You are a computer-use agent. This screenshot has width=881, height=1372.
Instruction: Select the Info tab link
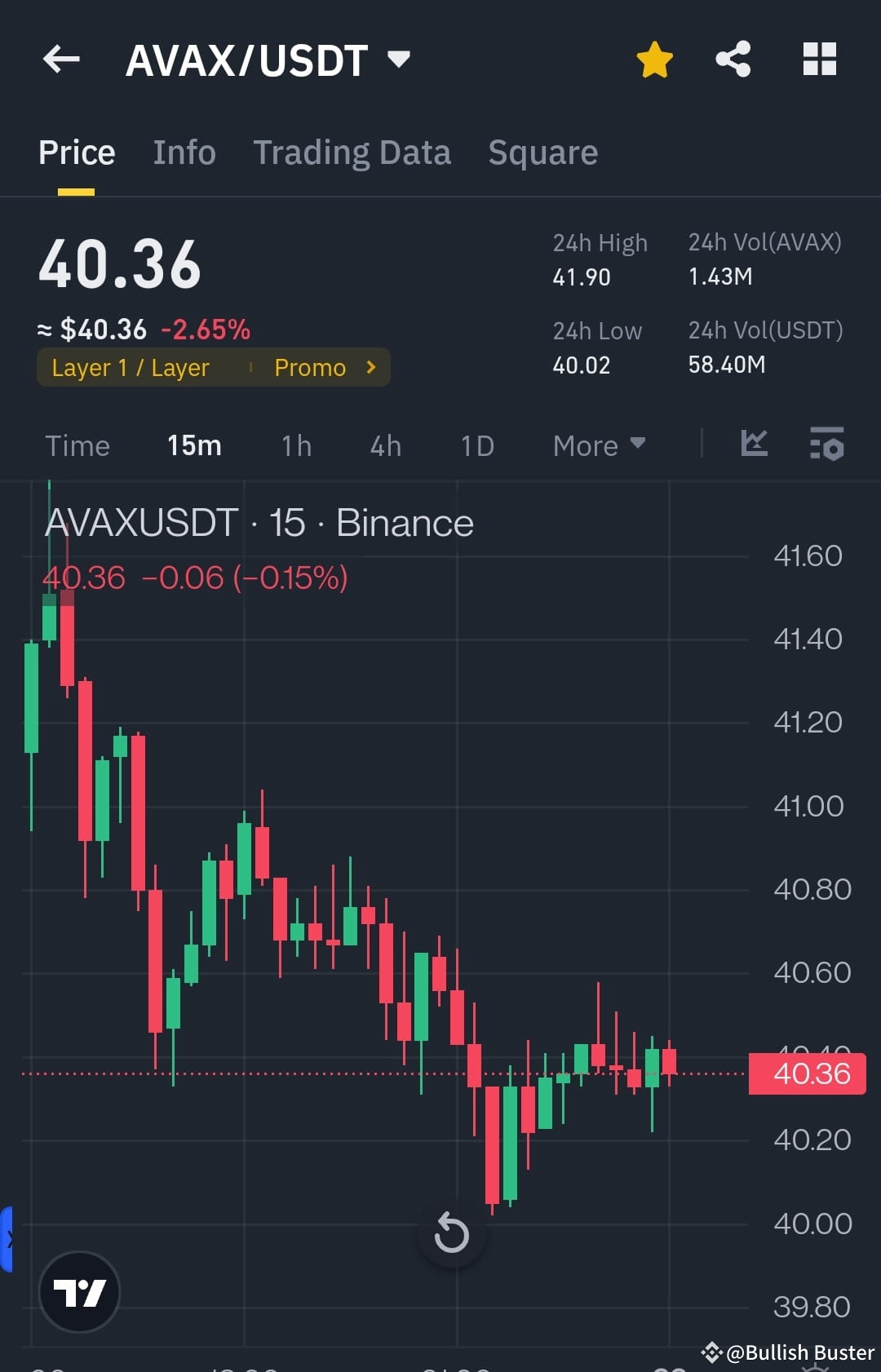pos(184,152)
